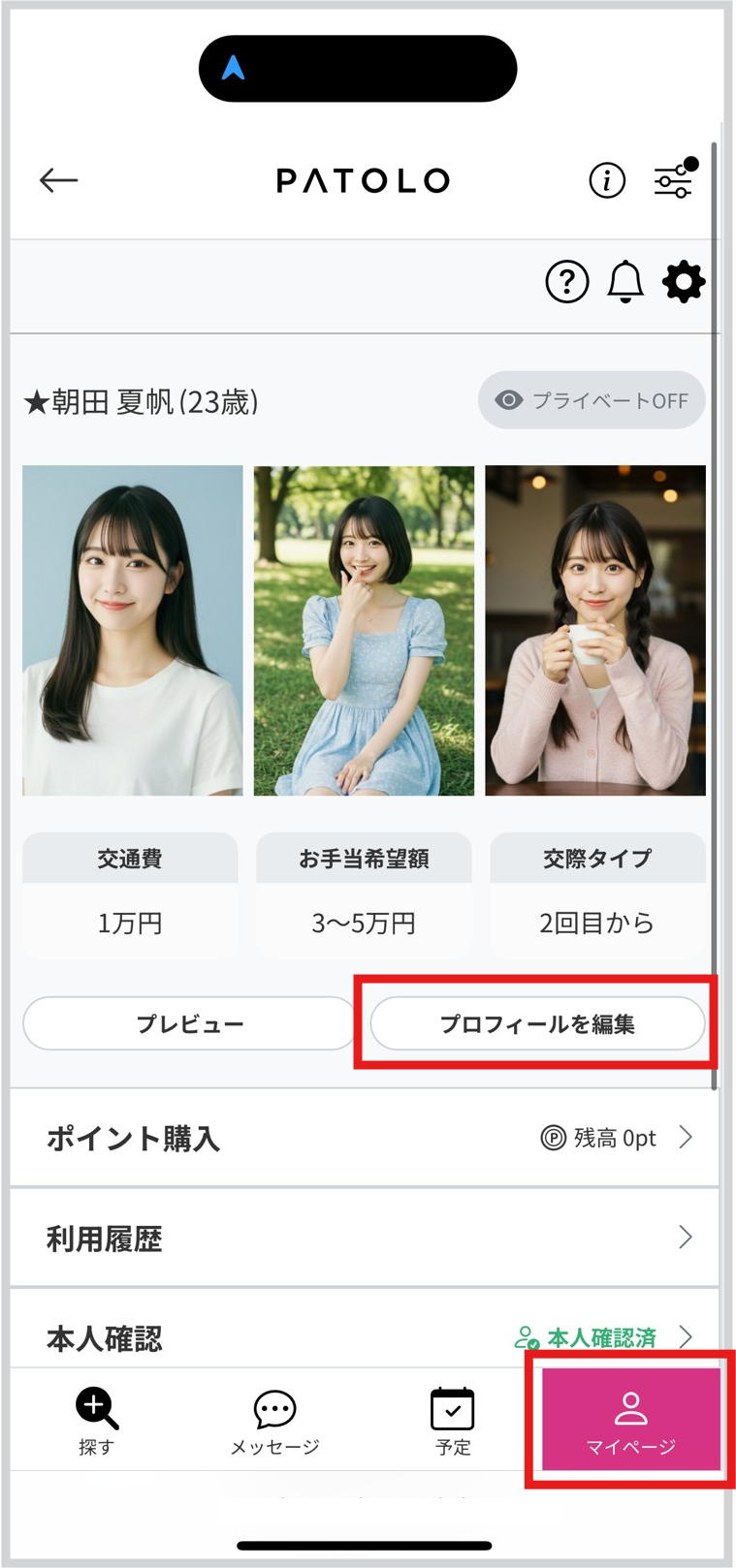Select プロフィールを編集 button
This screenshot has width=736, height=1568.
[537, 1023]
